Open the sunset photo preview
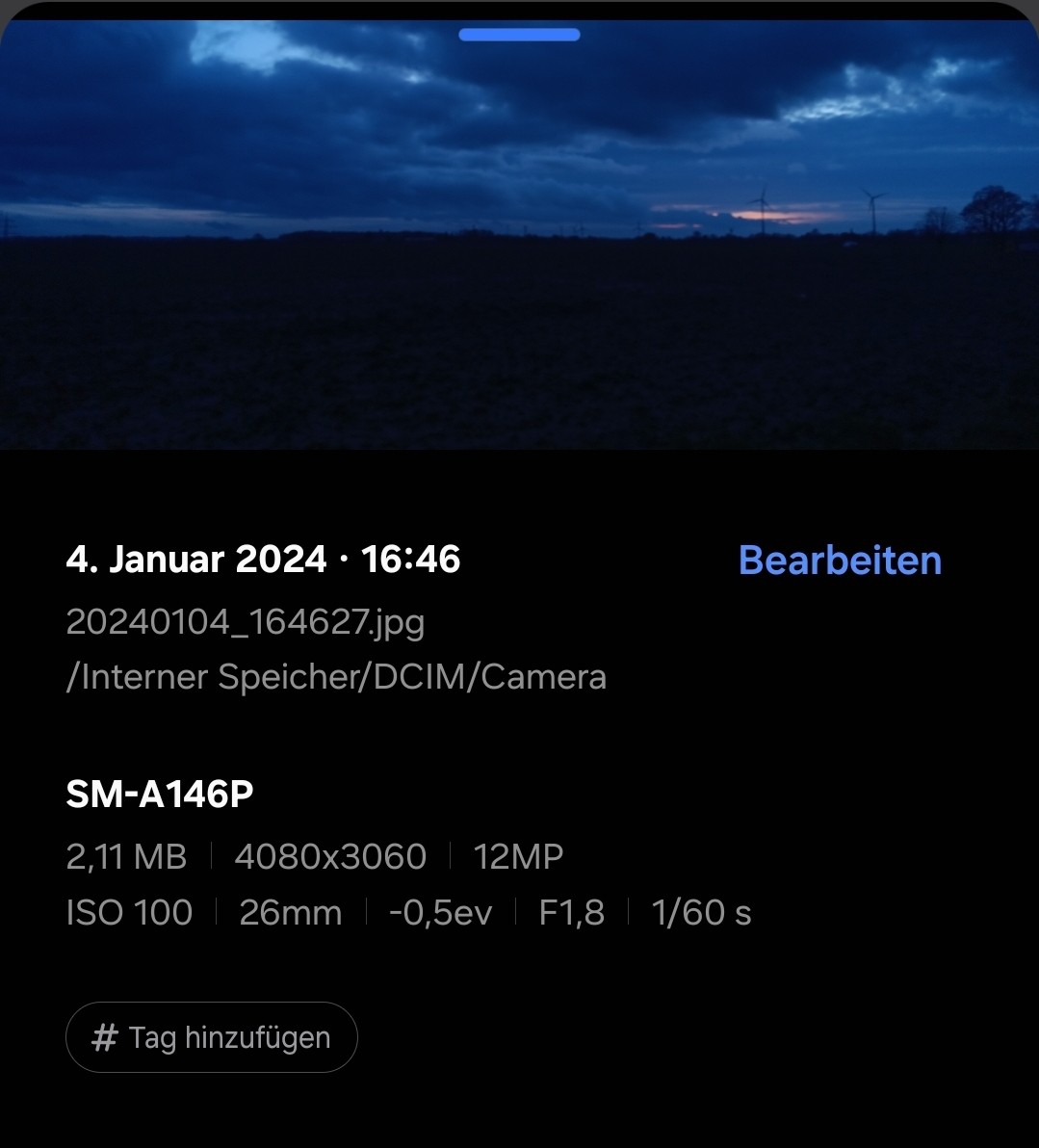1039x1148 pixels. pyautogui.click(x=519, y=241)
